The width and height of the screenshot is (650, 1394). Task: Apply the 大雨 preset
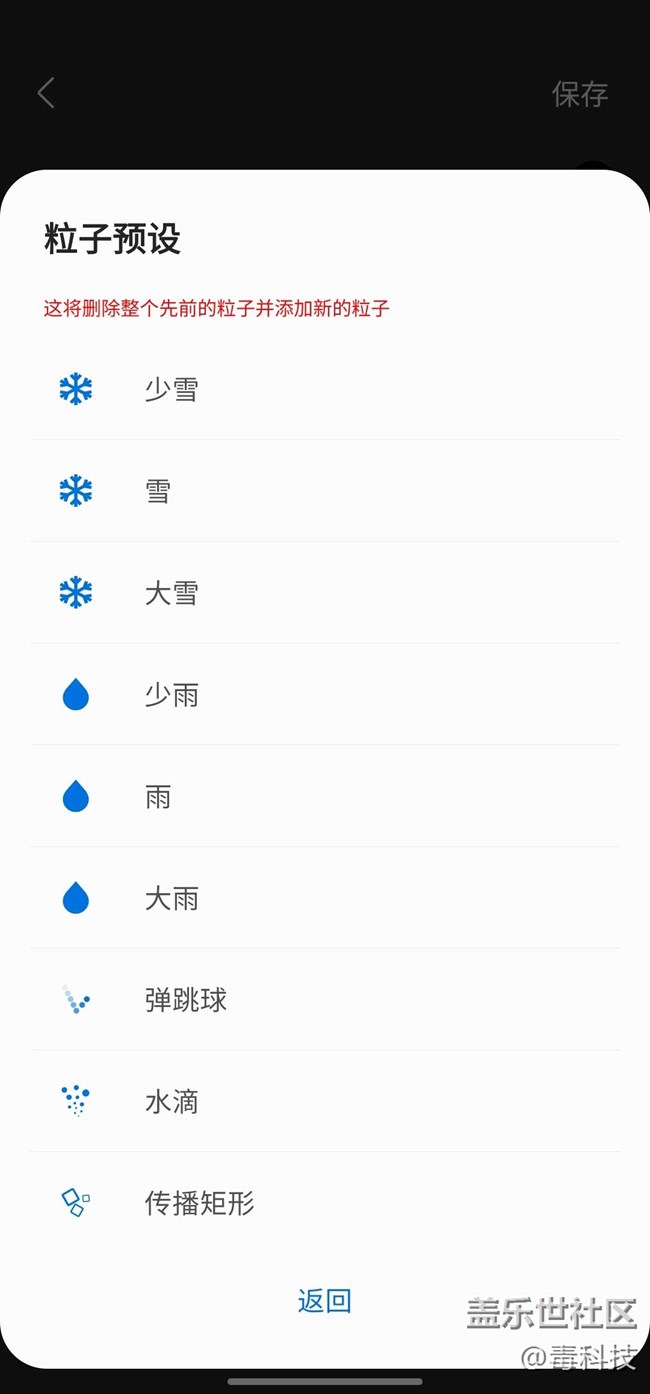tap(325, 898)
